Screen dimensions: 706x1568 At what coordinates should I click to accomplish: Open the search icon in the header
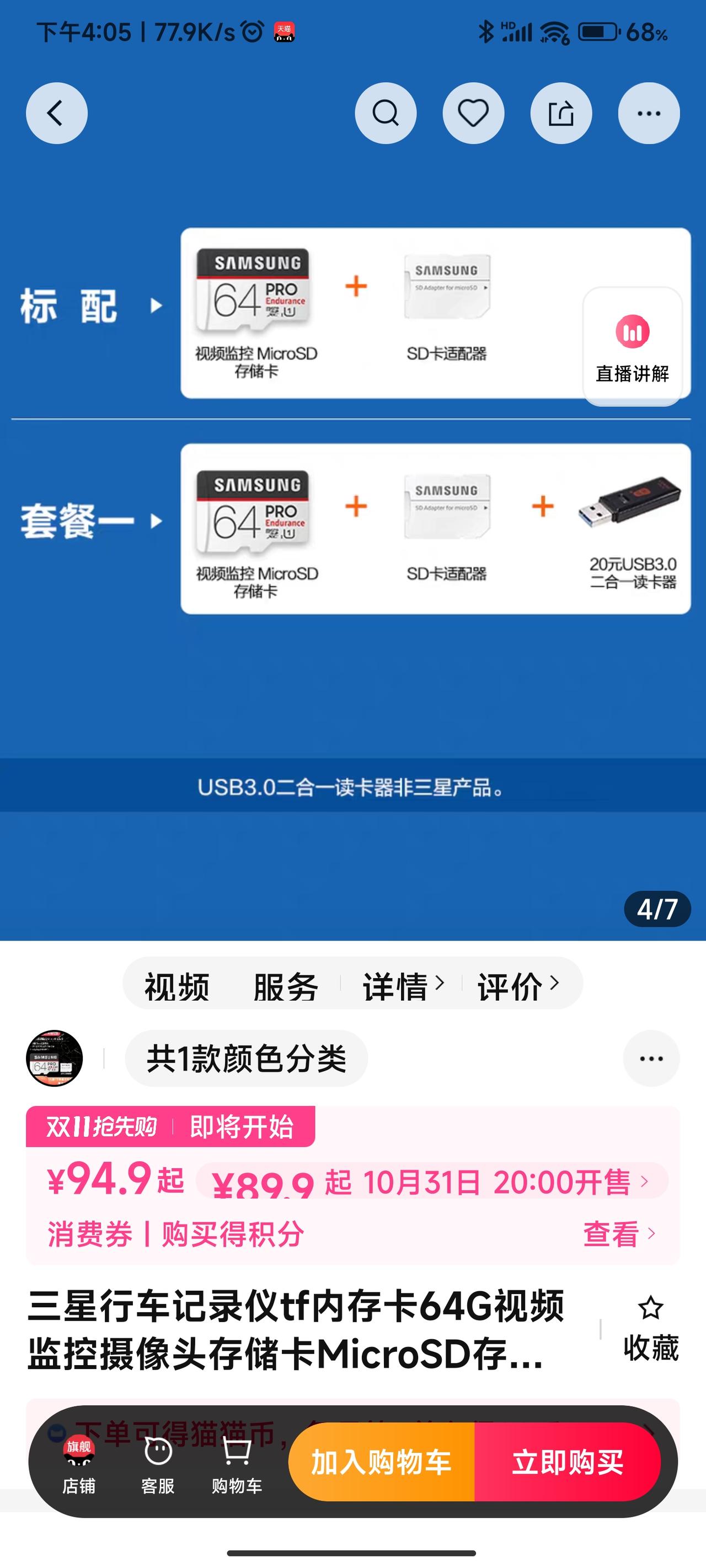point(386,113)
